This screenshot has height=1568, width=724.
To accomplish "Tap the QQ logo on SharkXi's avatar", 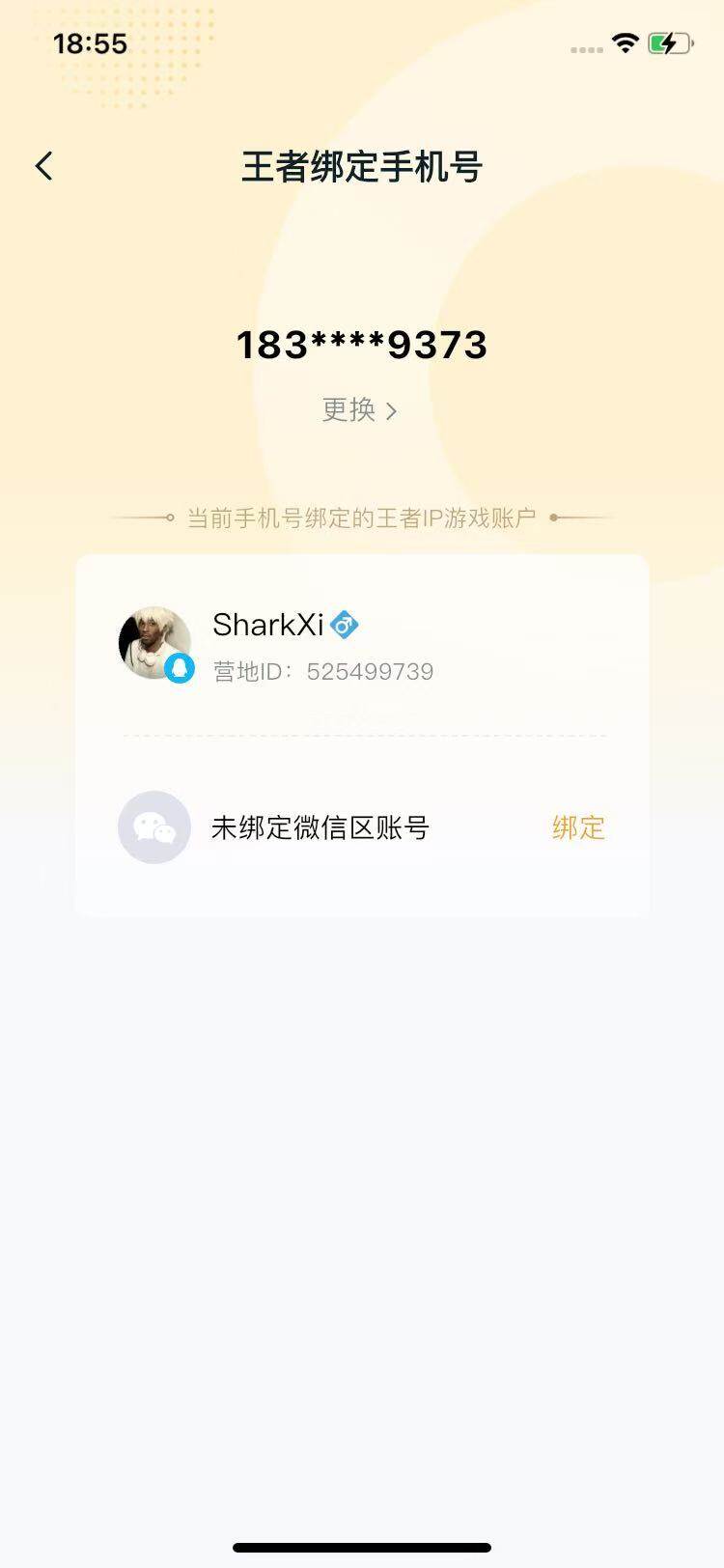I will (180, 668).
